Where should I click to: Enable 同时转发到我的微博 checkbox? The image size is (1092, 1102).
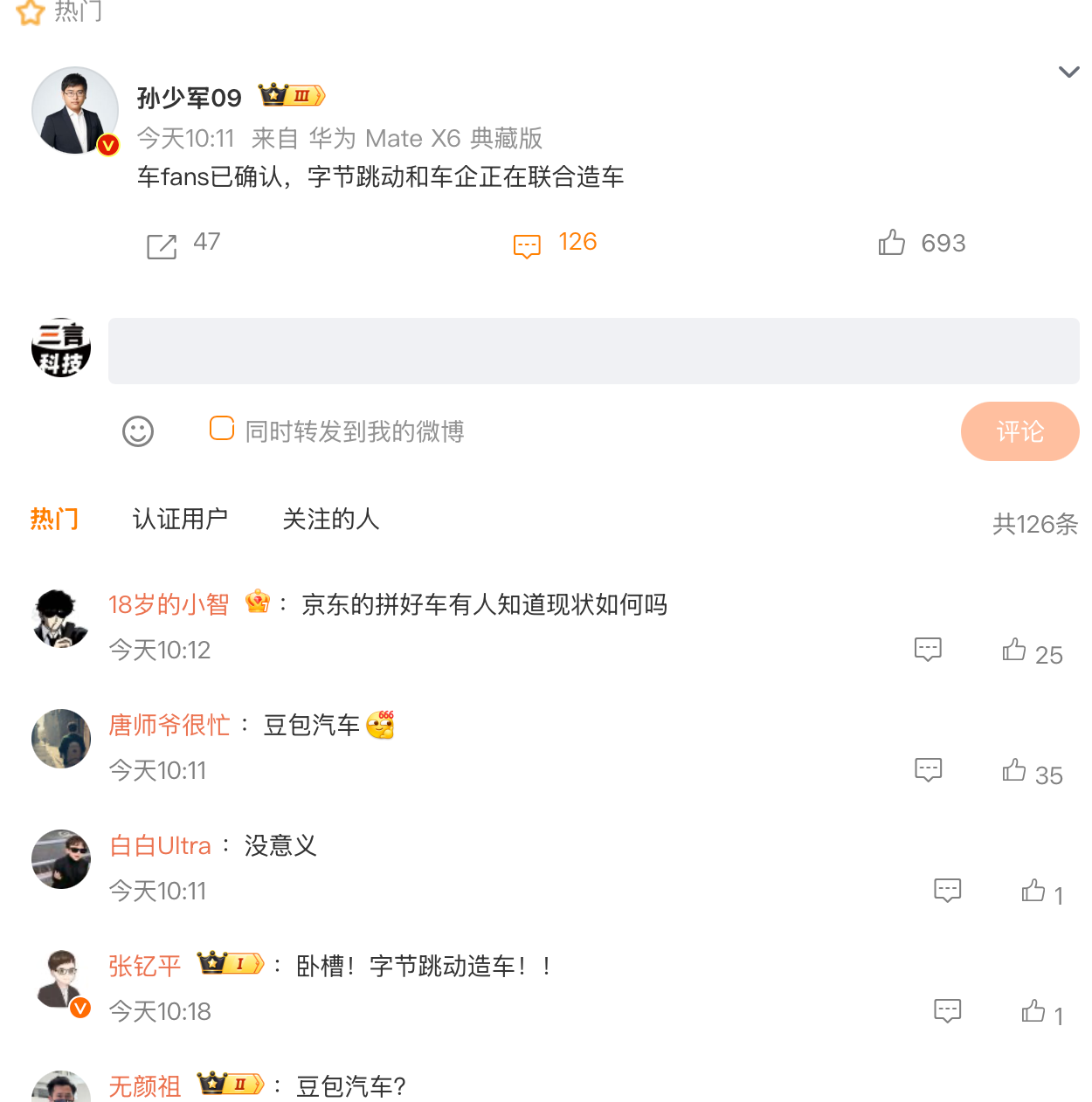pos(221,428)
